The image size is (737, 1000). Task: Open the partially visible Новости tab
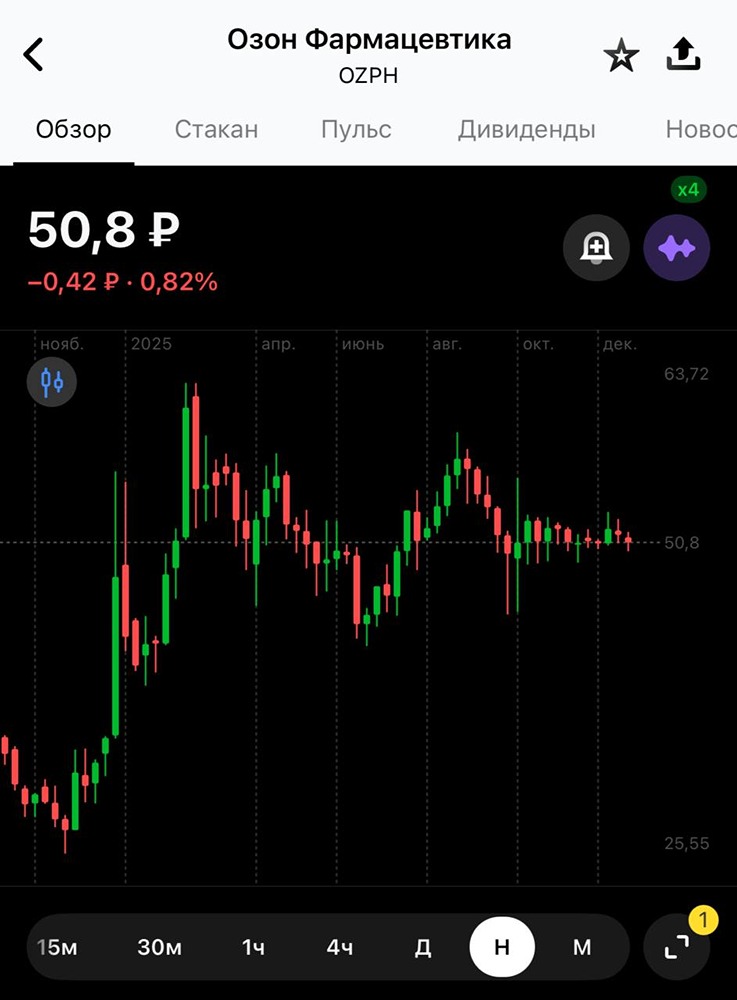[x=700, y=129]
